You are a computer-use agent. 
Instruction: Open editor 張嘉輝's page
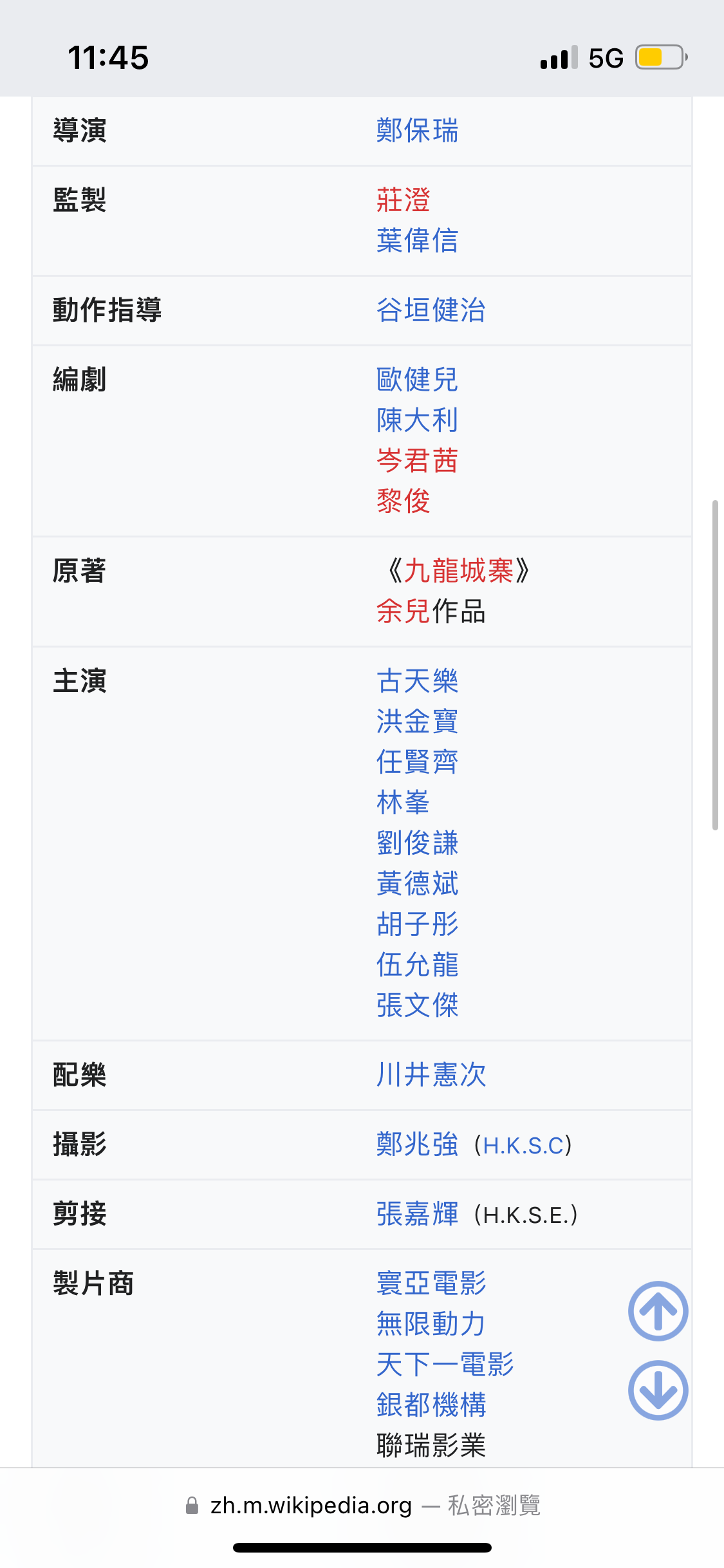tap(417, 1213)
